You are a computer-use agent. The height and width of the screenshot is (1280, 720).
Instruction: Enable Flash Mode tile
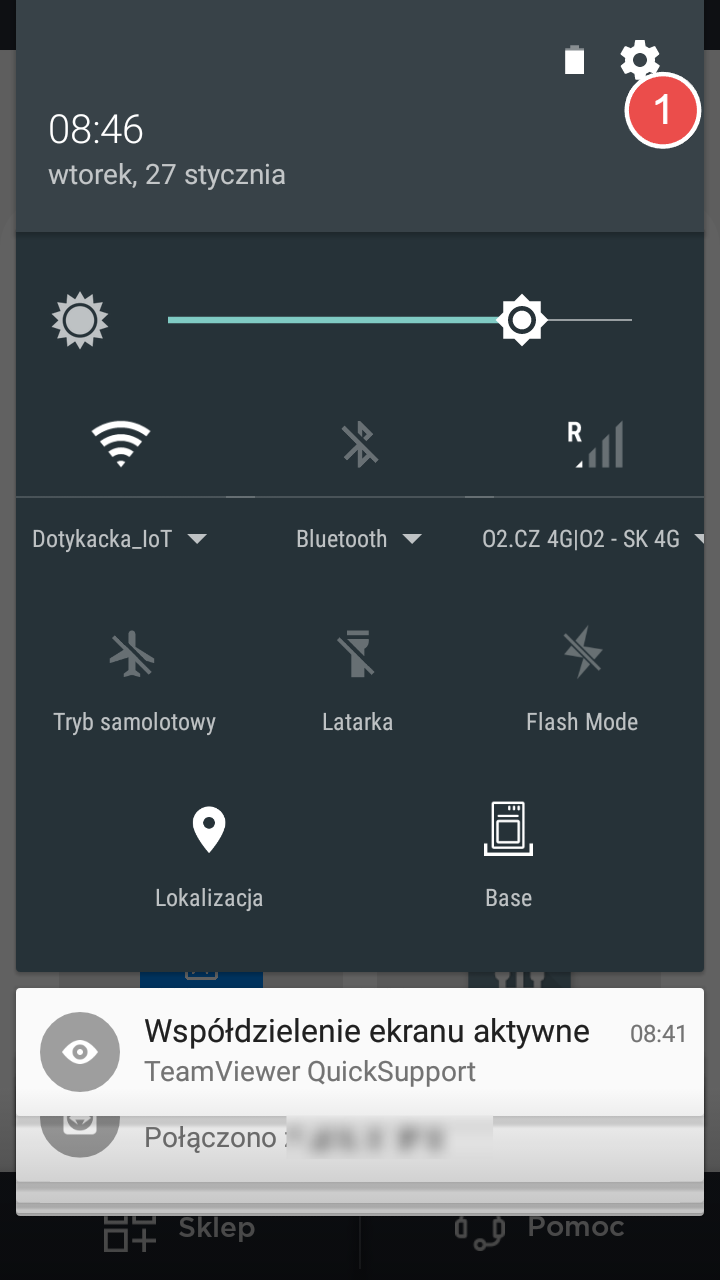click(582, 680)
